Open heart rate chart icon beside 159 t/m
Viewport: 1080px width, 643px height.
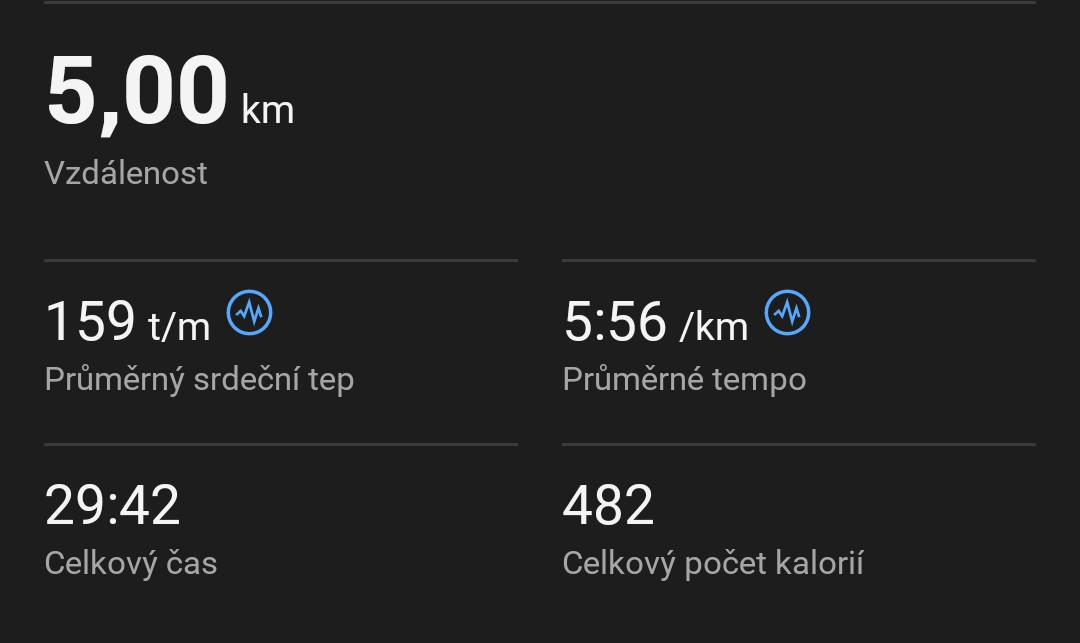tap(249, 314)
